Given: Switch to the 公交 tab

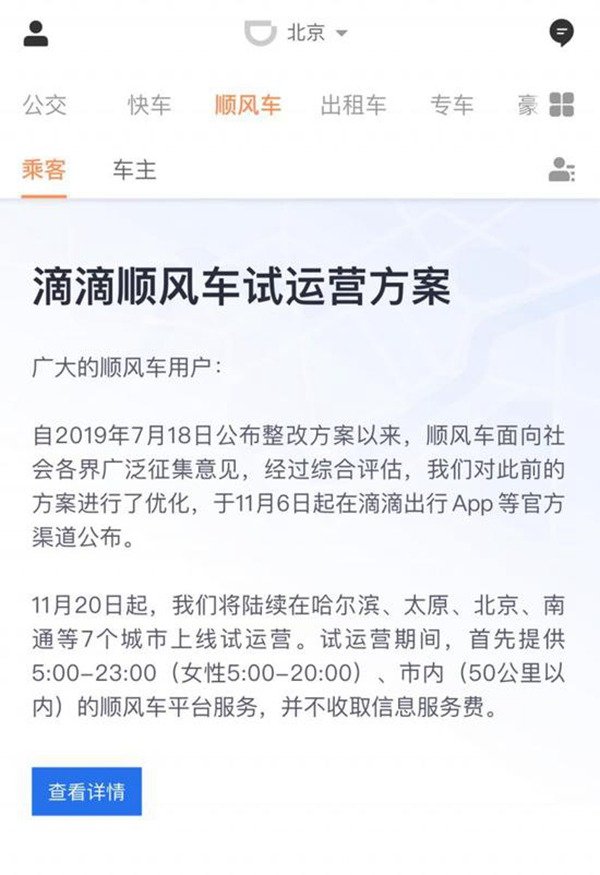Looking at the screenshot, I should click(x=45, y=105).
